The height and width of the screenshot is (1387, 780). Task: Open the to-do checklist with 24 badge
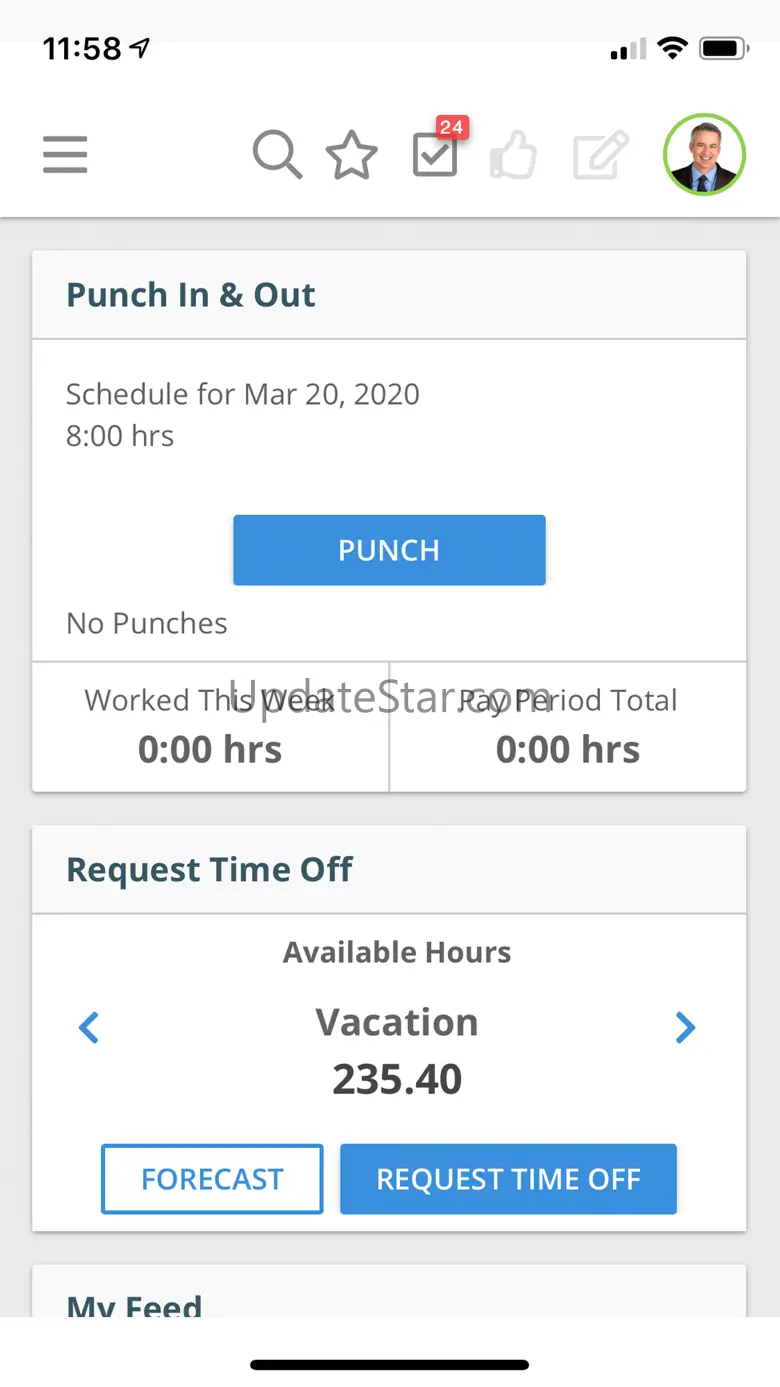[436, 155]
